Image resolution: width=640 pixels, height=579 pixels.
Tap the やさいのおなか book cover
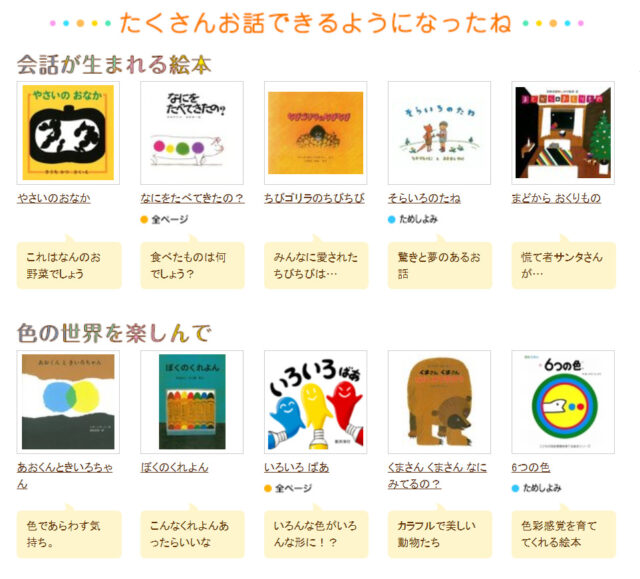tap(68, 133)
